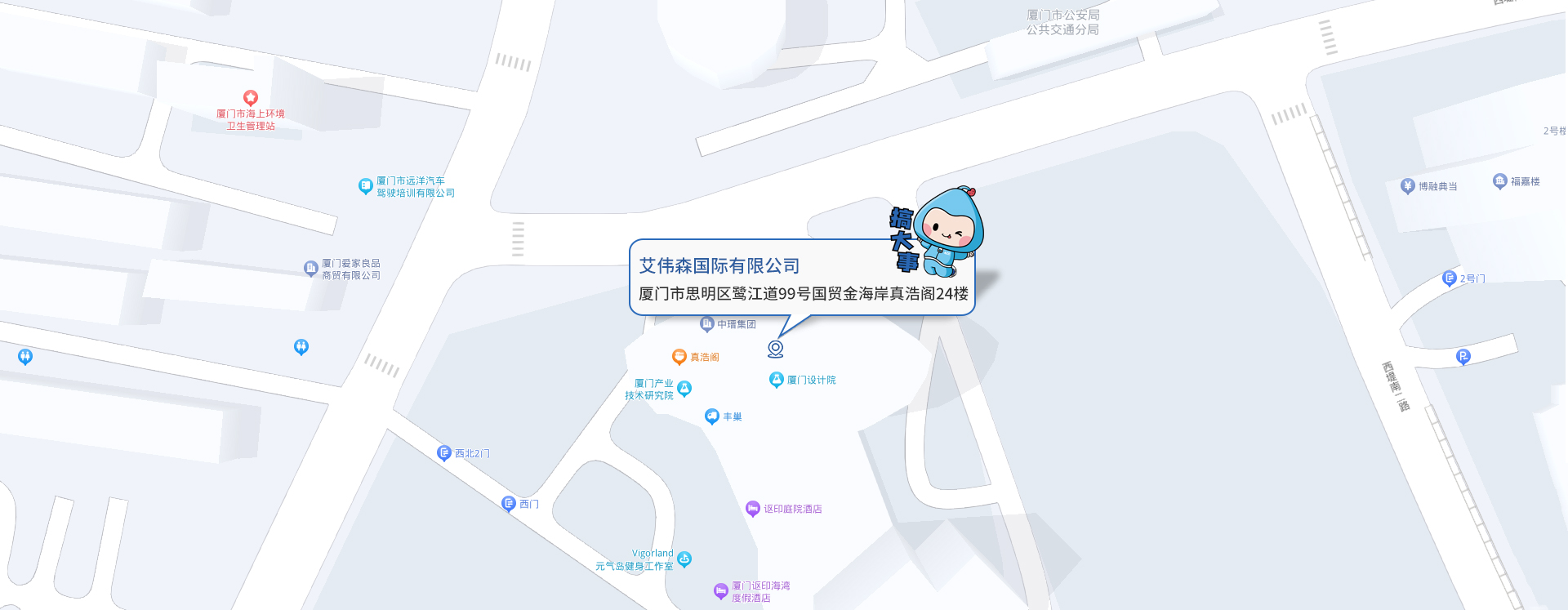Select the 丰巢 locker marker
The height and width of the screenshot is (610, 1568).
[x=712, y=416]
